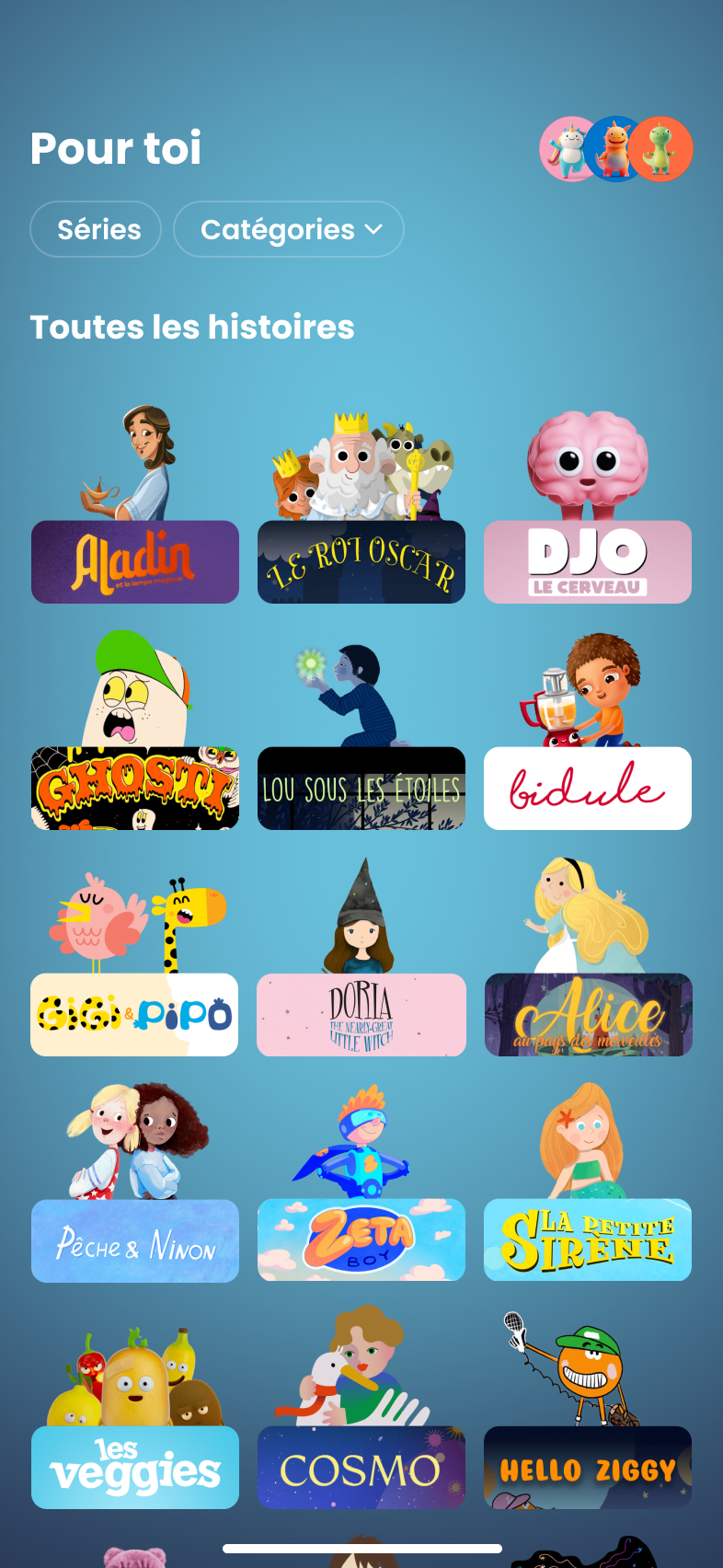
Task: Open the profile avatars group
Action: pyautogui.click(x=615, y=149)
